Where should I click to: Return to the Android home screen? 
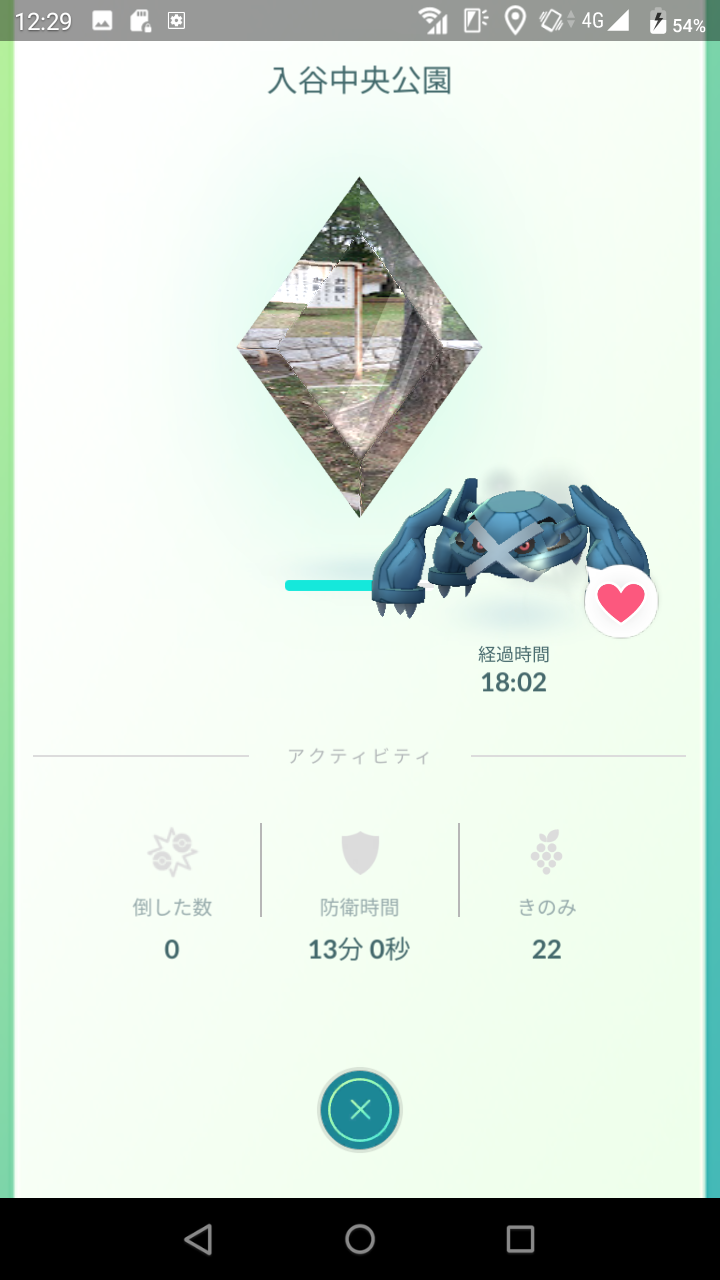tap(360, 1240)
